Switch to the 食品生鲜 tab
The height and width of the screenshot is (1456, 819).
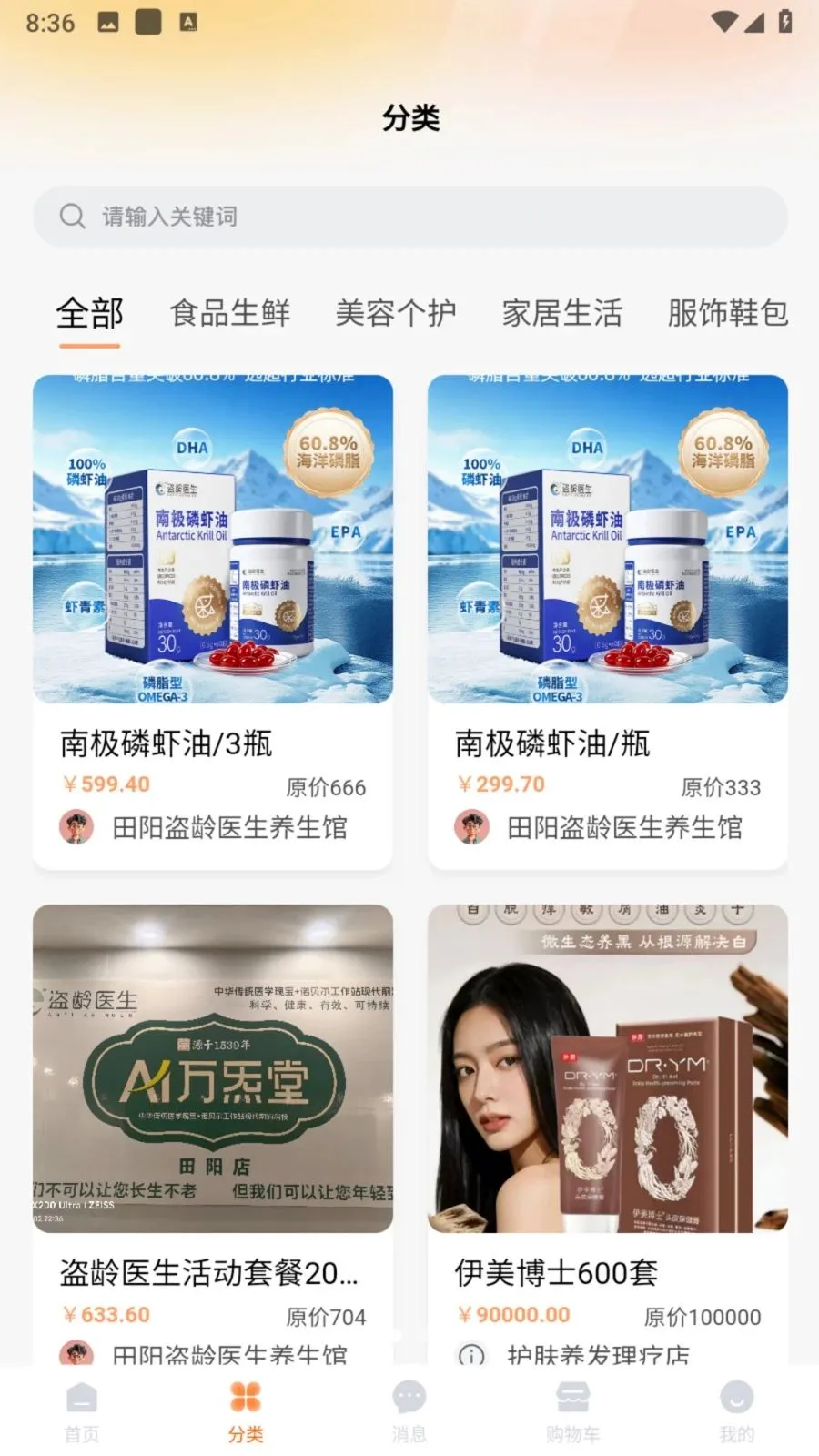[x=229, y=313]
